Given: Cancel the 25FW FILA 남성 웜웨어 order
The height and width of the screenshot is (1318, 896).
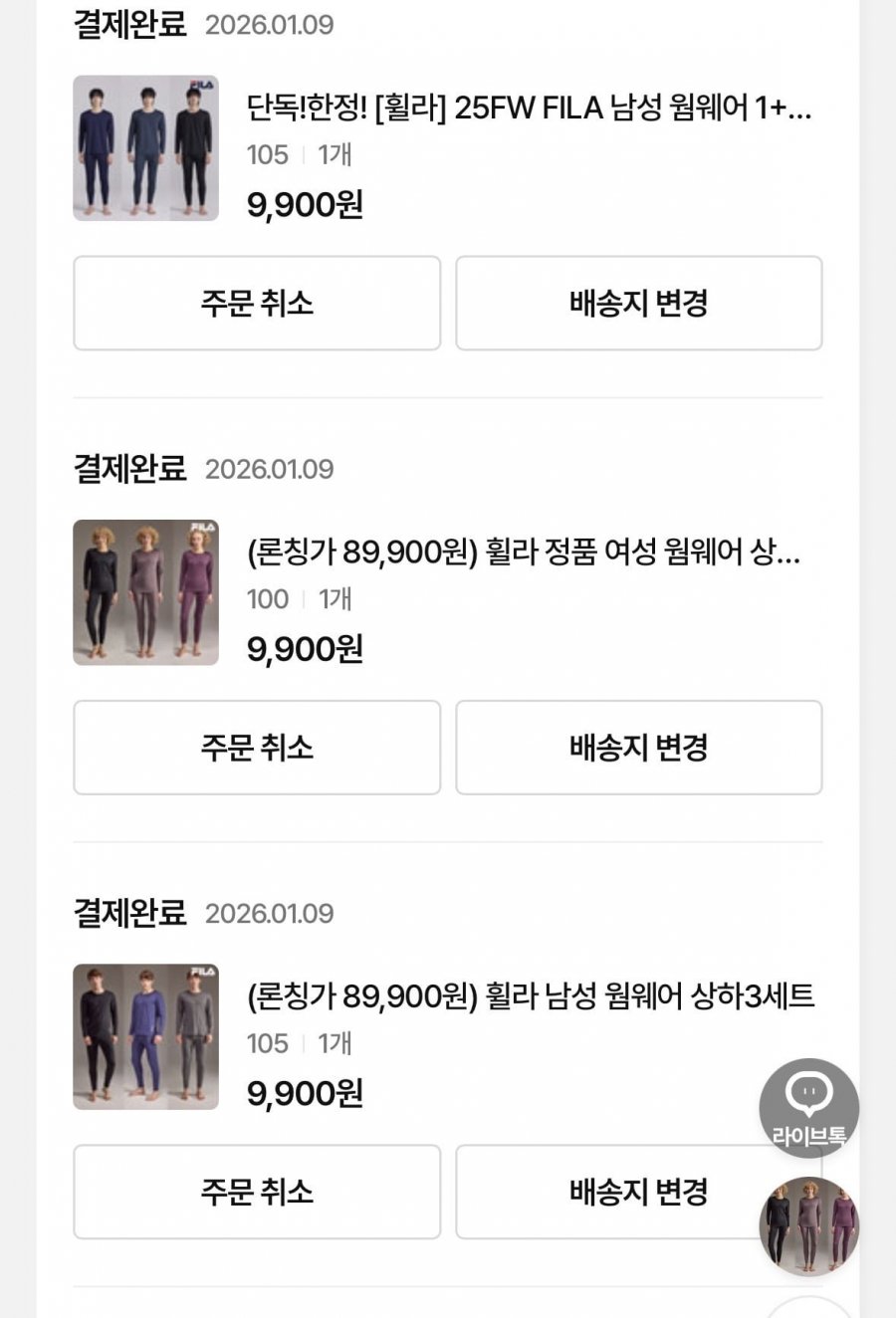Looking at the screenshot, I should click(257, 304).
